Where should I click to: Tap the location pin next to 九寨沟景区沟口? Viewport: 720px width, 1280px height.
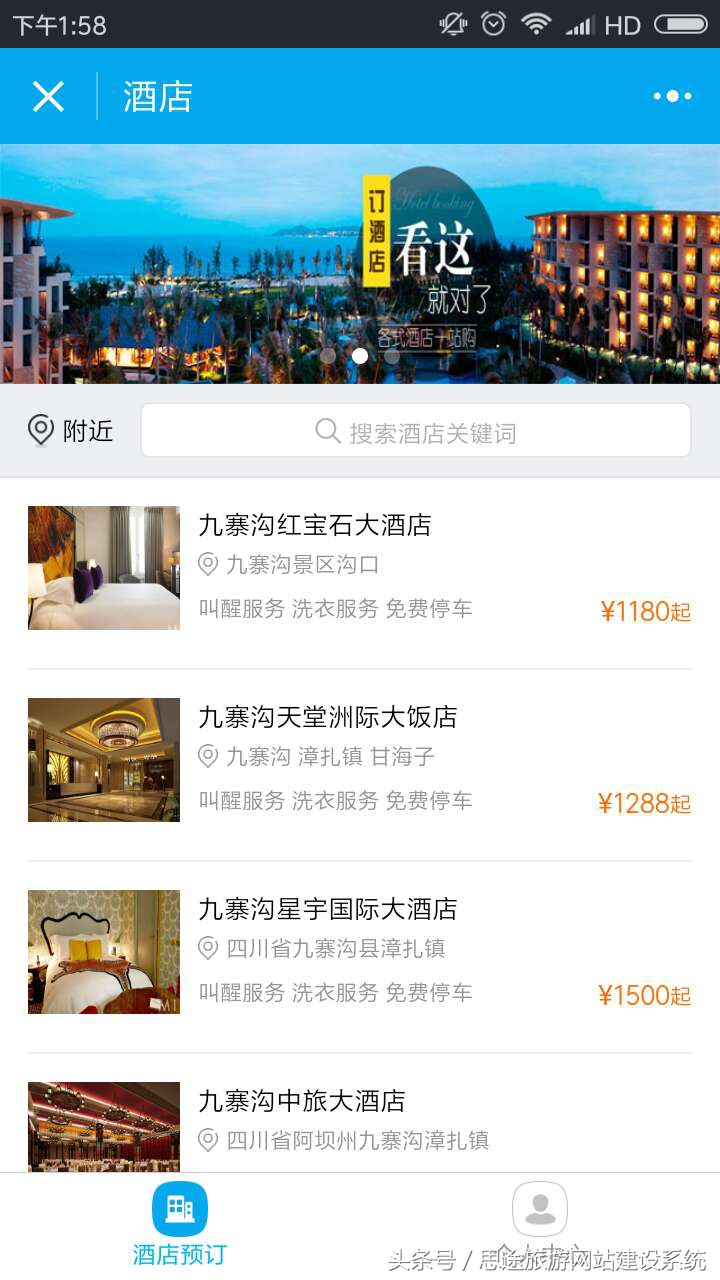[x=208, y=566]
